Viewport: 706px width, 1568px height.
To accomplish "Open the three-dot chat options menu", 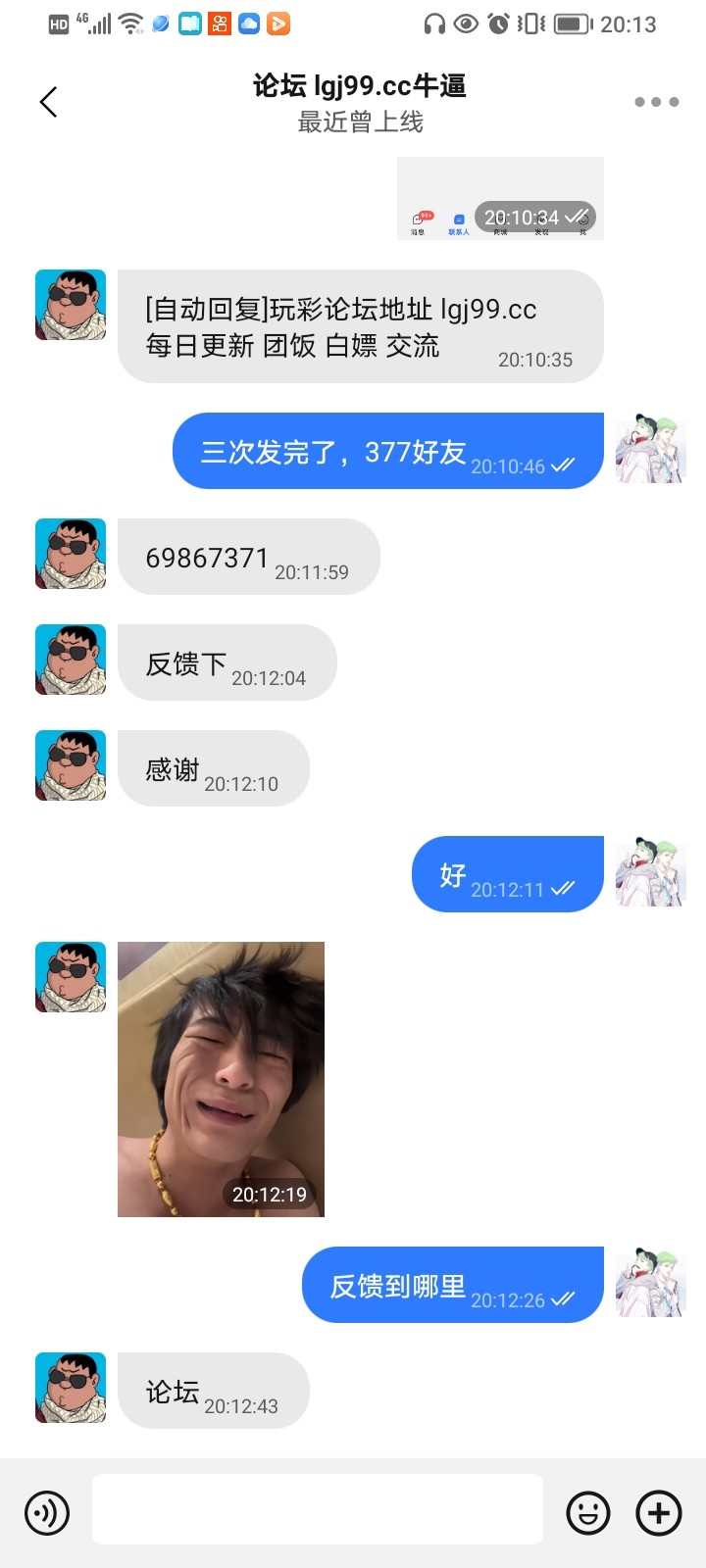I will [x=656, y=102].
